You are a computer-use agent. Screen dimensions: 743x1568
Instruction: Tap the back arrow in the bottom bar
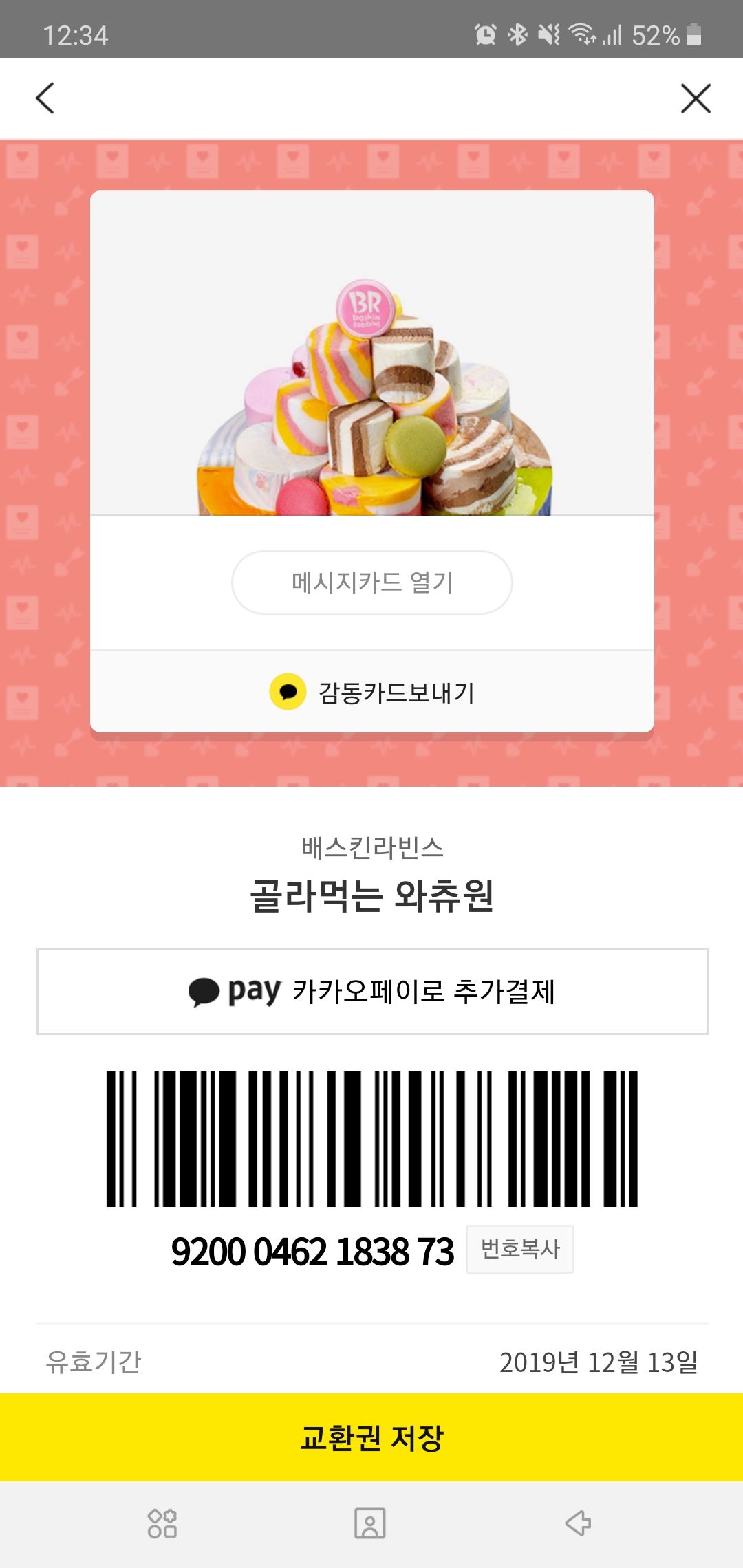click(x=578, y=1523)
